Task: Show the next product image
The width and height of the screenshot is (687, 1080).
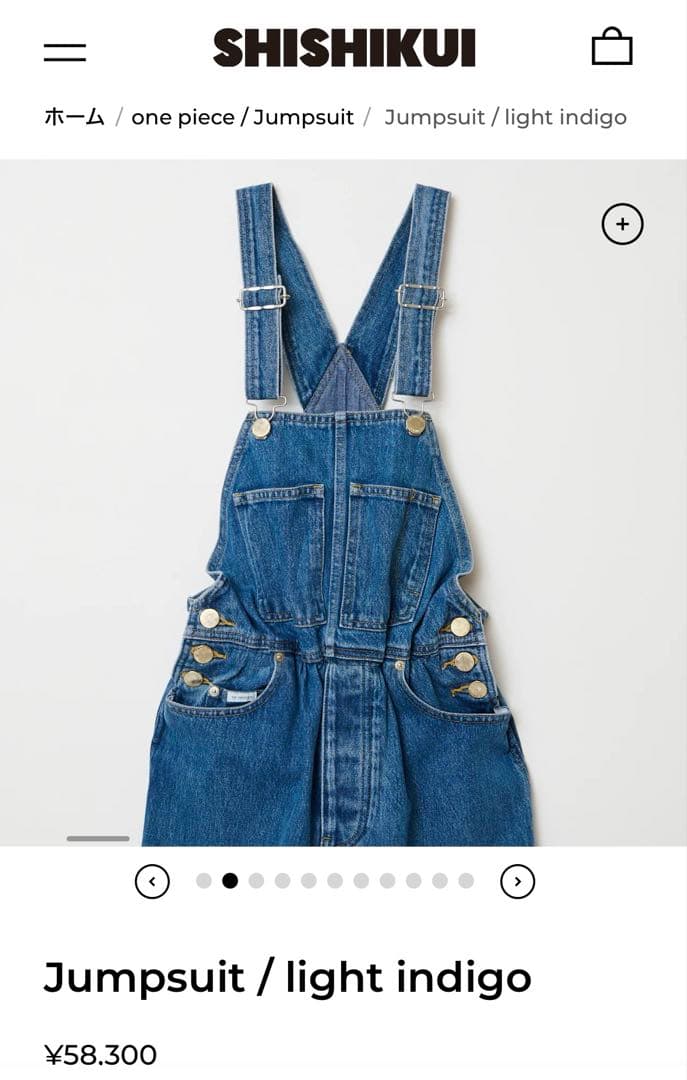Action: [517, 881]
